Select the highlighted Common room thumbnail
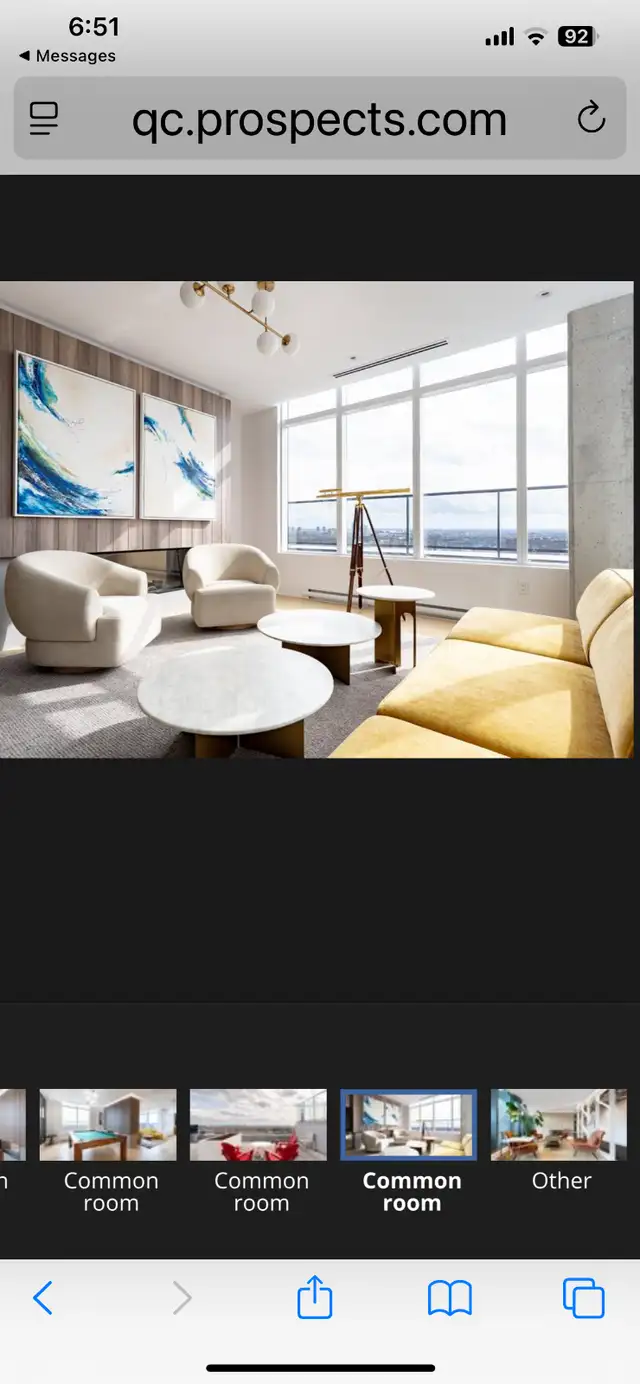Screen dimensions: 640x1384 pyautogui.click(x=409, y=1125)
